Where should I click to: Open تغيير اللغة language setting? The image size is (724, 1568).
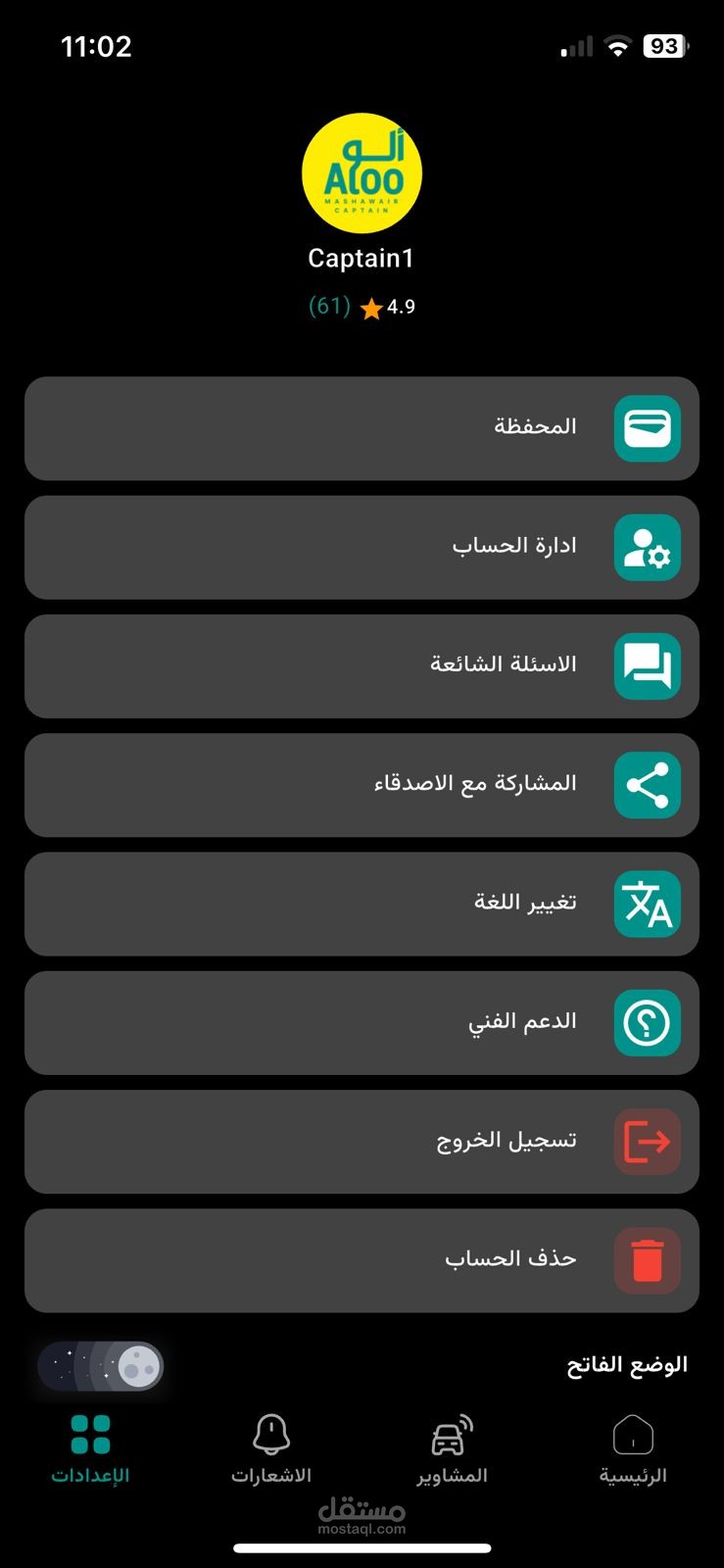point(362,904)
